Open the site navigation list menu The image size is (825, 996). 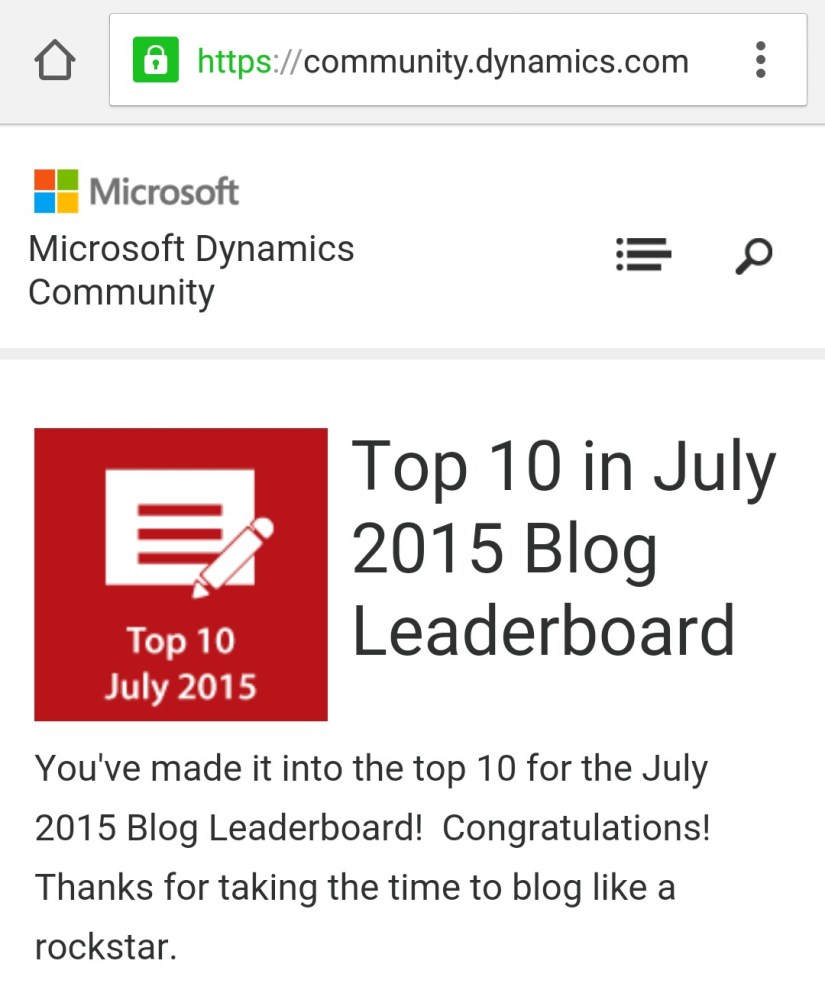(x=643, y=255)
